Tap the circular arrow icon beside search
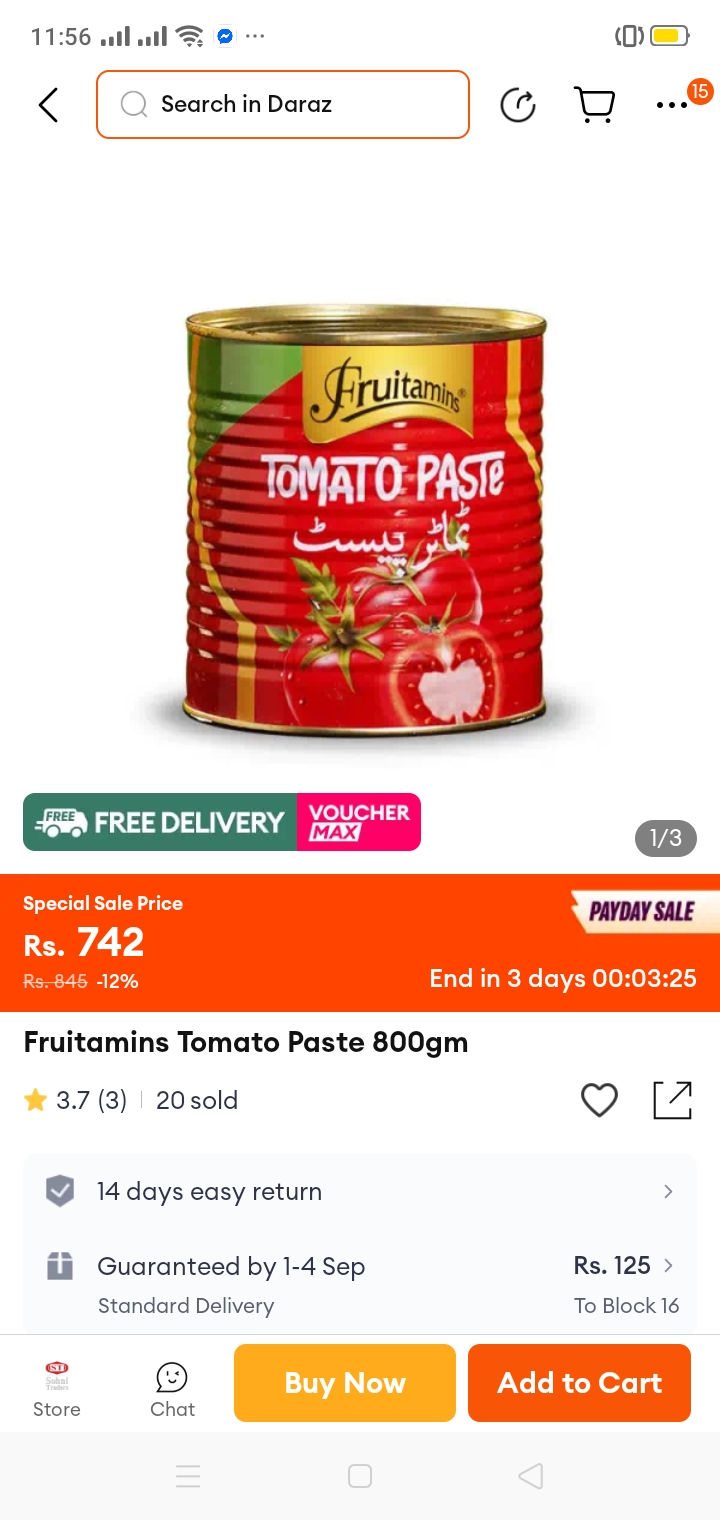This screenshot has height=1520, width=720. [517, 104]
